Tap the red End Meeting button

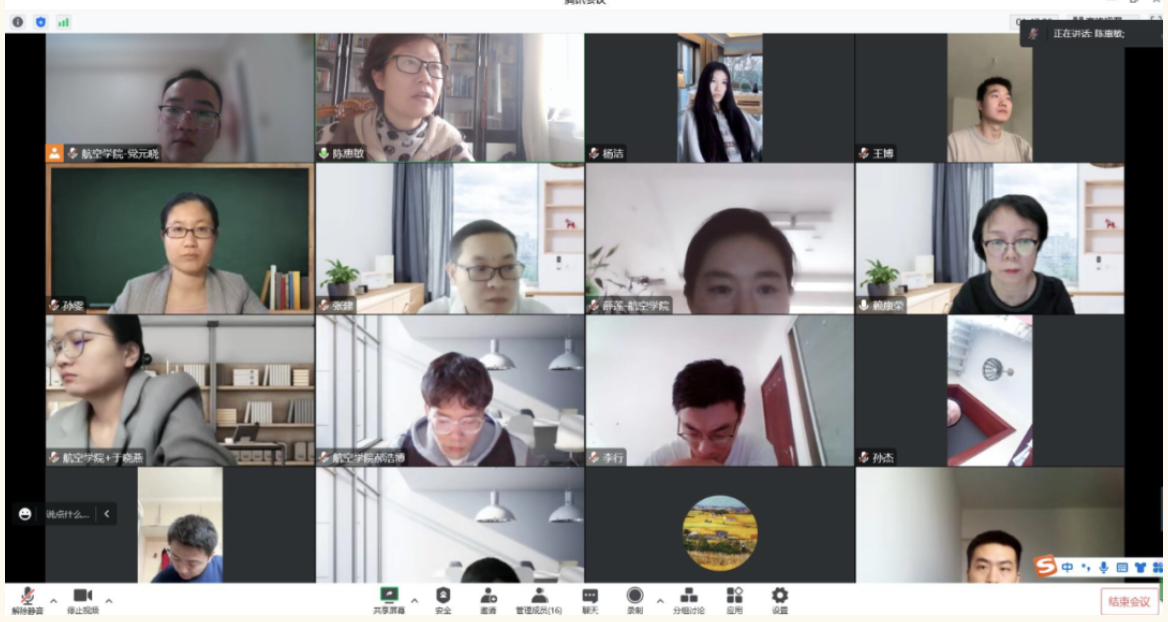pos(1130,601)
